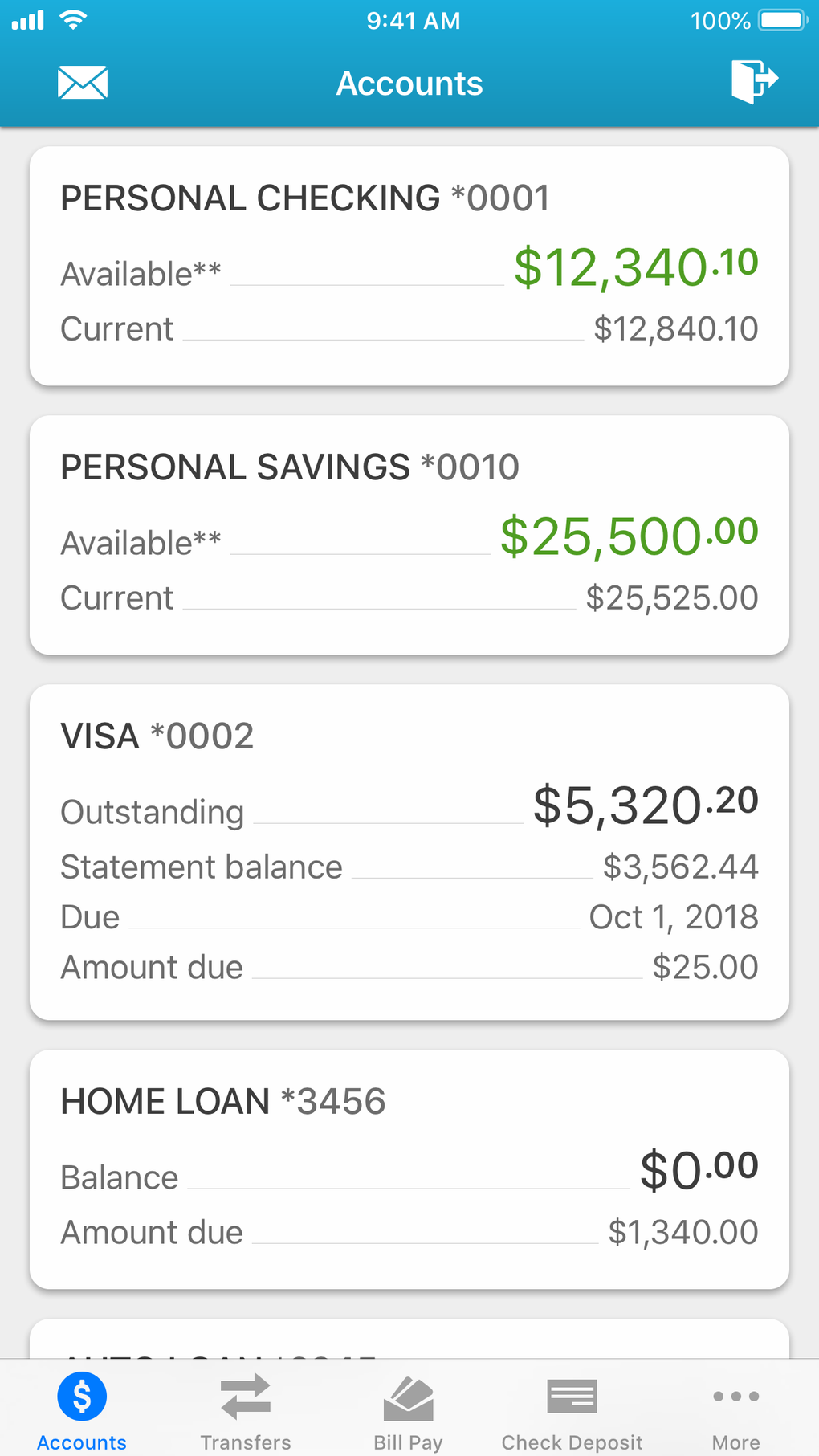
Task: Select the Accounts tab
Action: (82, 1409)
